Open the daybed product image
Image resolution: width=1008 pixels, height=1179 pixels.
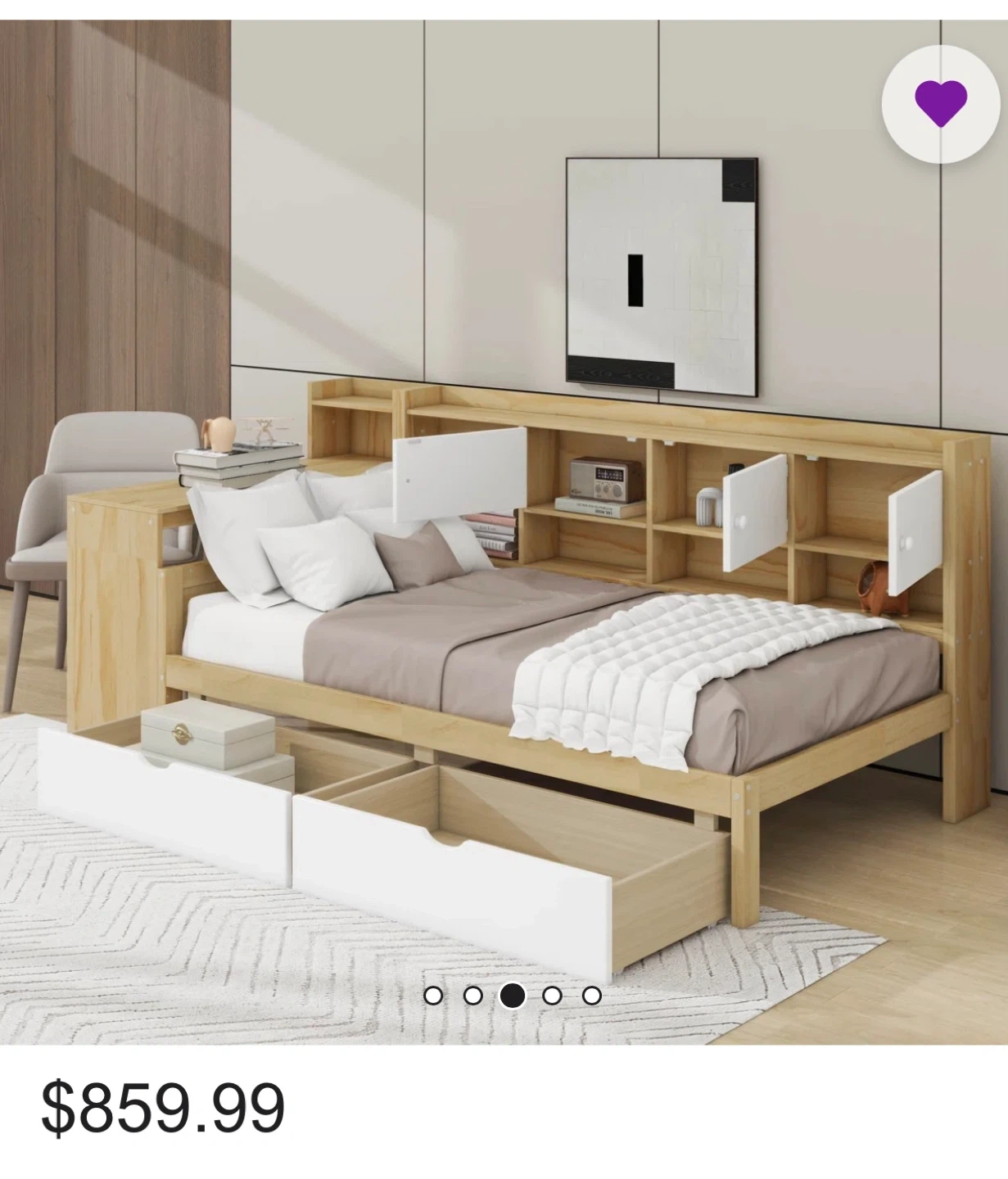click(504, 573)
